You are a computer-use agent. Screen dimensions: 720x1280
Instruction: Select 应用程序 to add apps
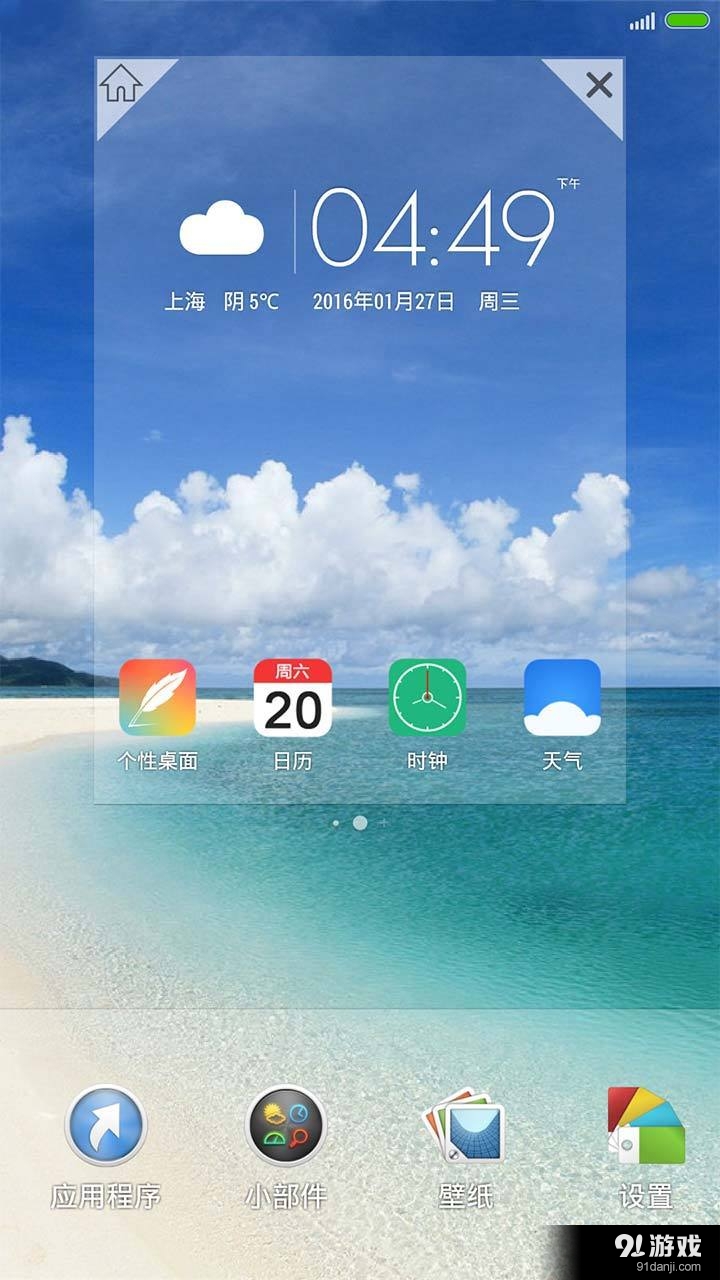pyautogui.click(x=106, y=1127)
